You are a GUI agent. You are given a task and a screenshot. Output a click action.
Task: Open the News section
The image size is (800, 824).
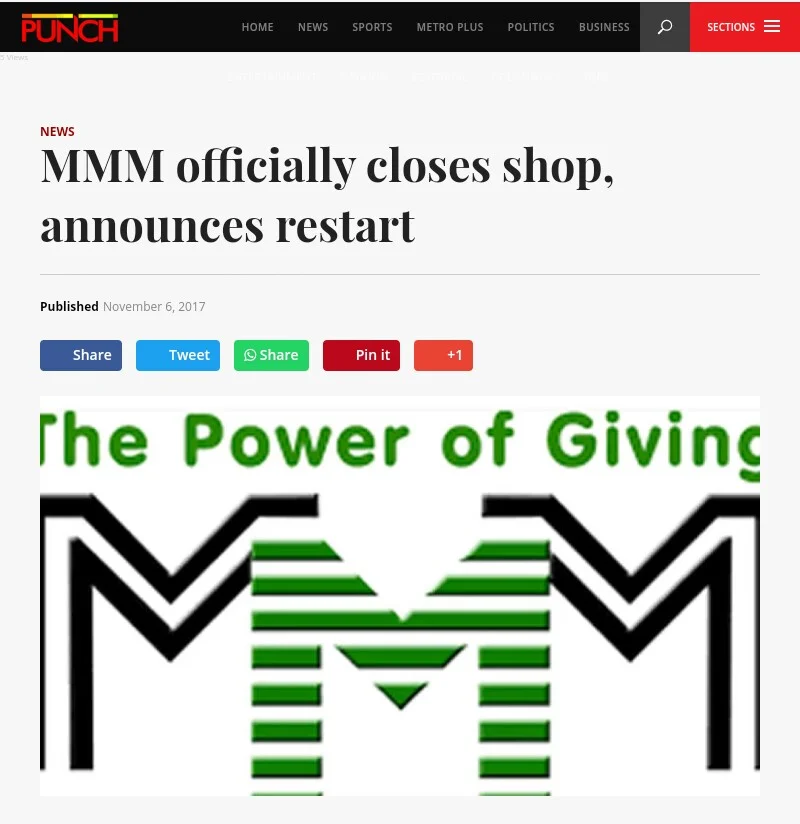pyautogui.click(x=313, y=27)
